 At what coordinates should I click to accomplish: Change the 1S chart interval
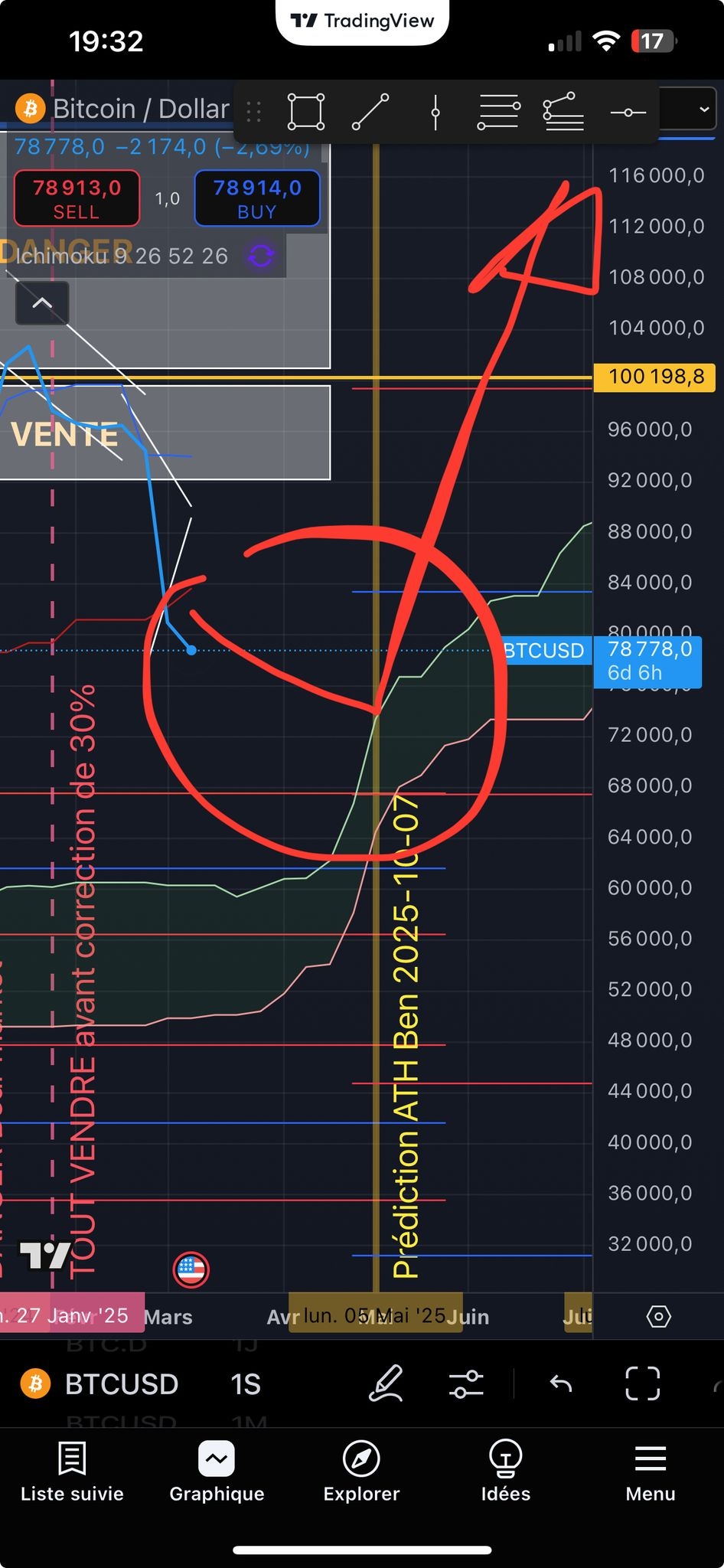tap(246, 1384)
